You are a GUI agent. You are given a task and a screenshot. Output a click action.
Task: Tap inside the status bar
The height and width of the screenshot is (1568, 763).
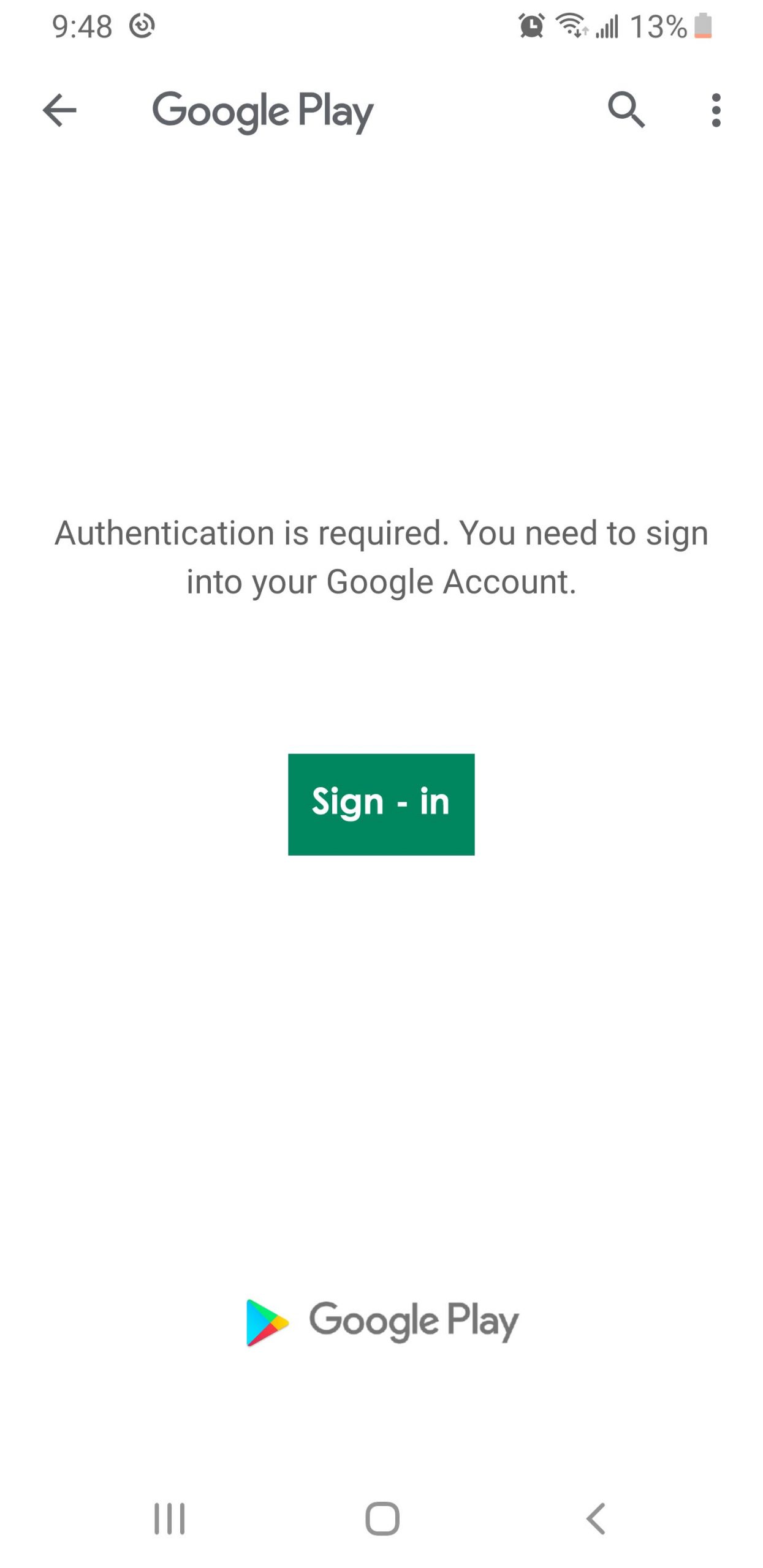click(381, 26)
